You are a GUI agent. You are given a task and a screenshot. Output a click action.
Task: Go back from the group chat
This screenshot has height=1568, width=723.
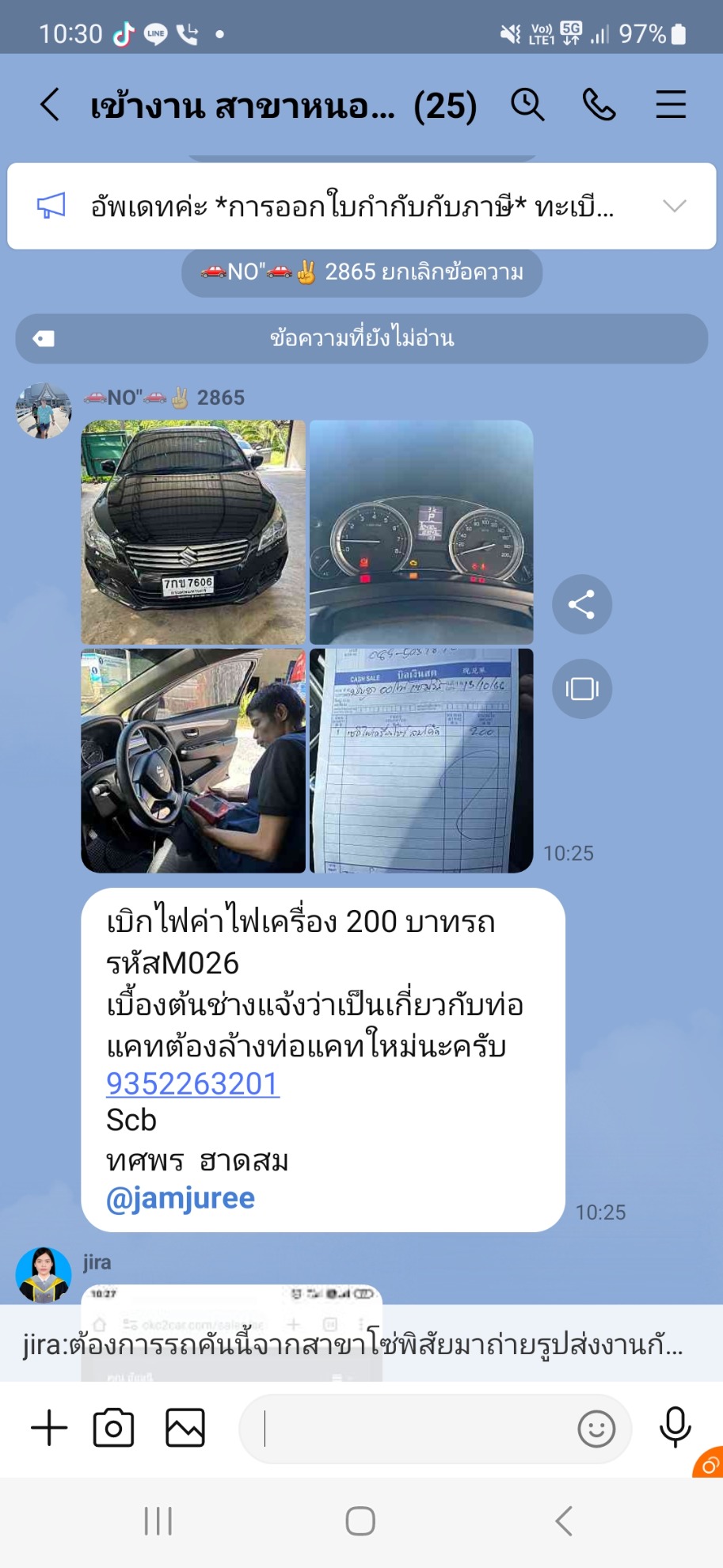[x=50, y=105]
